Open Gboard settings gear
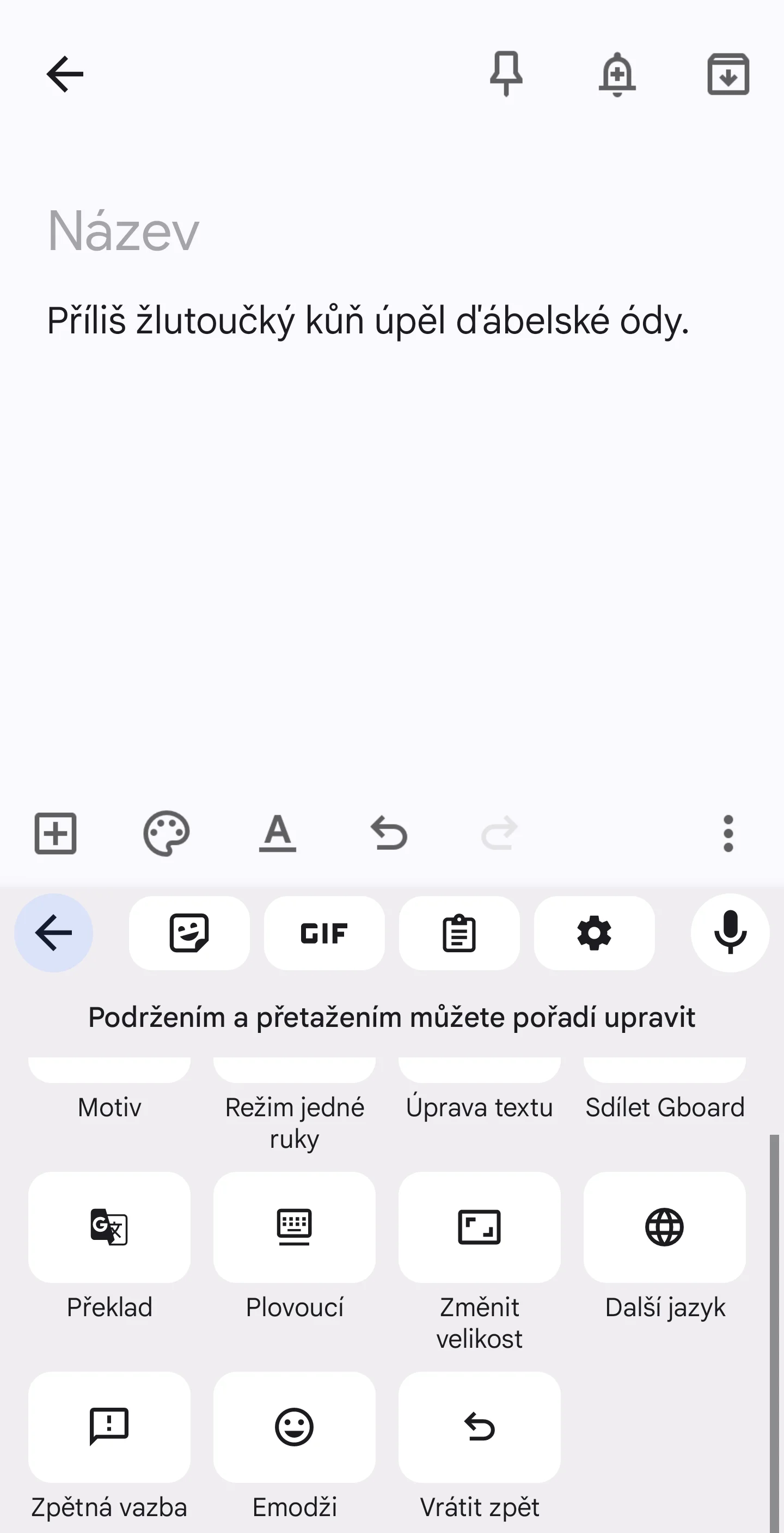Viewport: 784px width, 1533px height. coord(594,933)
